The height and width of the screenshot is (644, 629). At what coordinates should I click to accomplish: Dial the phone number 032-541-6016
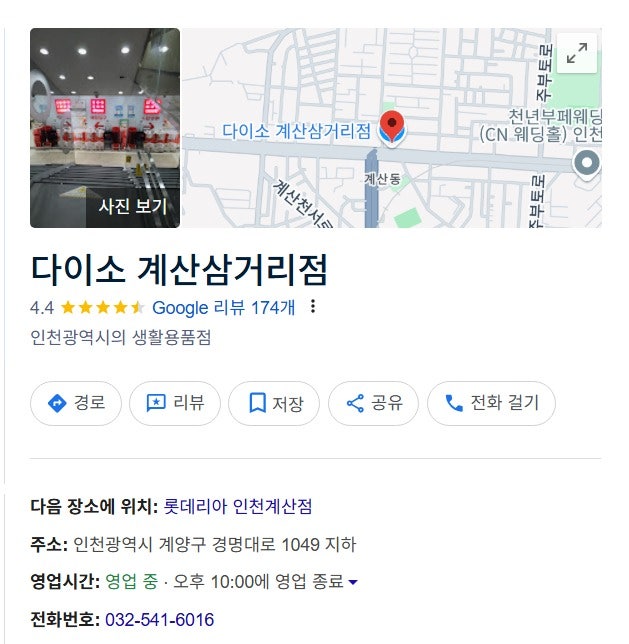(x=159, y=620)
